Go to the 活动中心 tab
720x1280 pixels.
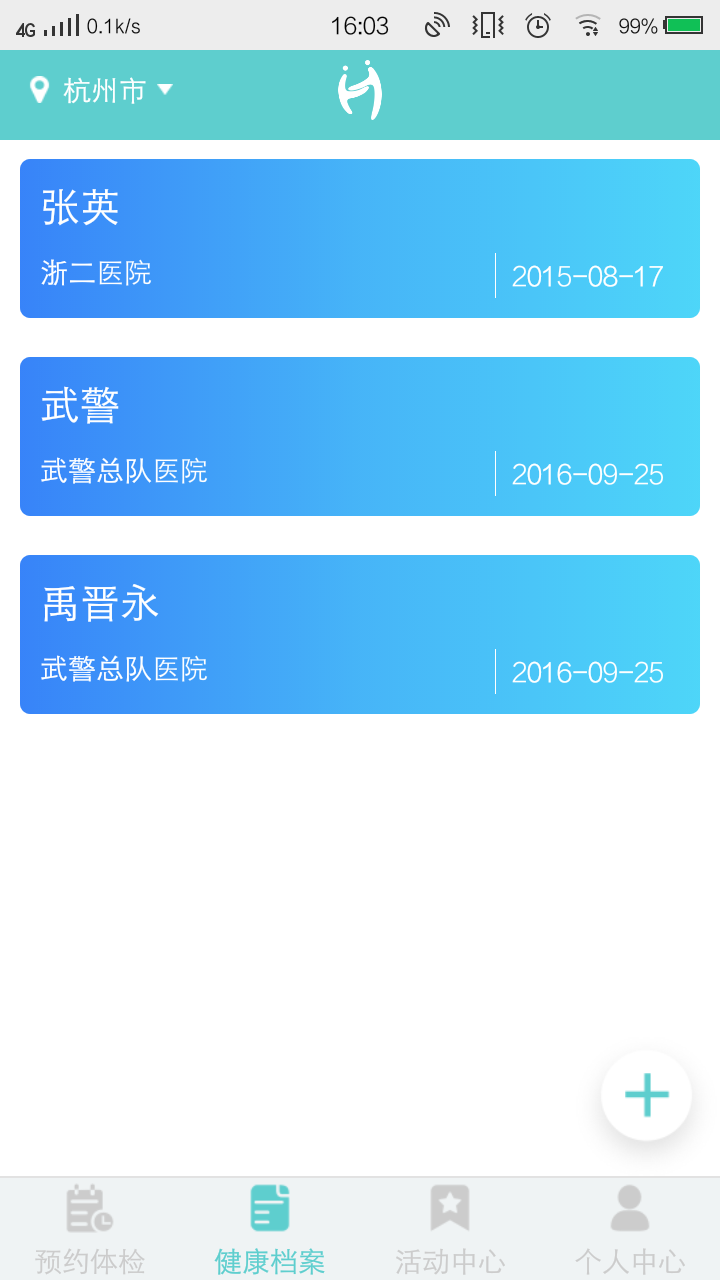[x=450, y=1229]
